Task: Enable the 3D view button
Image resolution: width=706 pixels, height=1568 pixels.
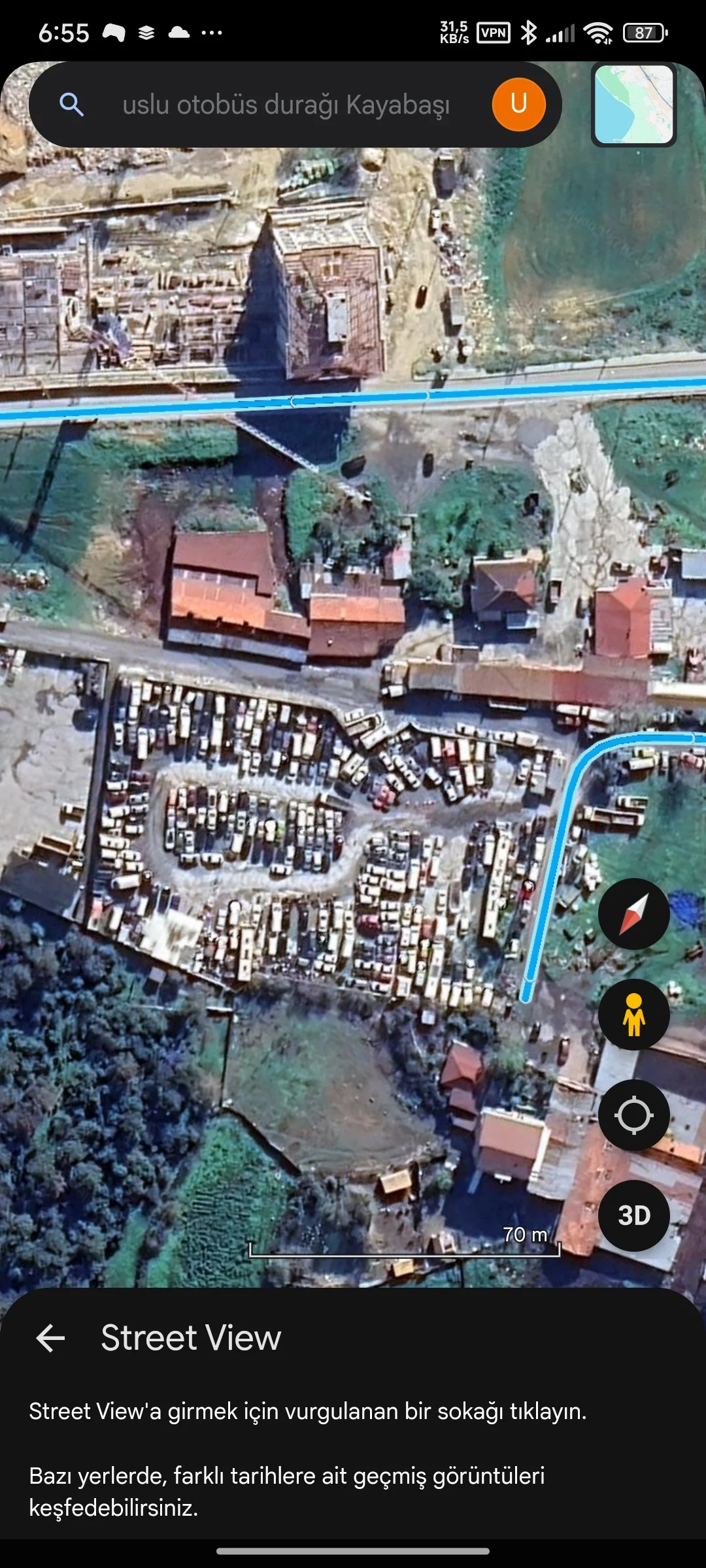Action: point(633,1216)
